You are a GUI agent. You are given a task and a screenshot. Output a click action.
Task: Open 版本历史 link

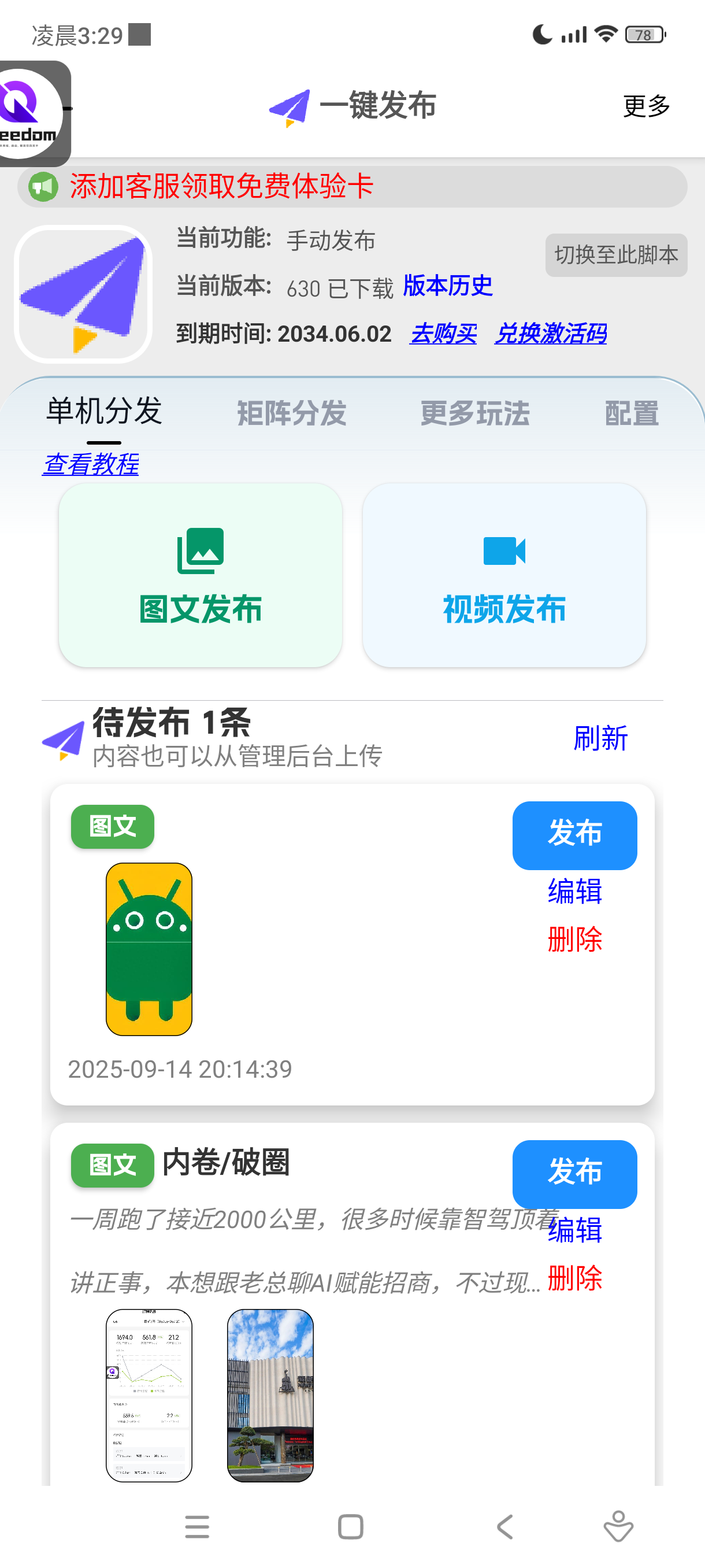pyautogui.click(x=448, y=286)
